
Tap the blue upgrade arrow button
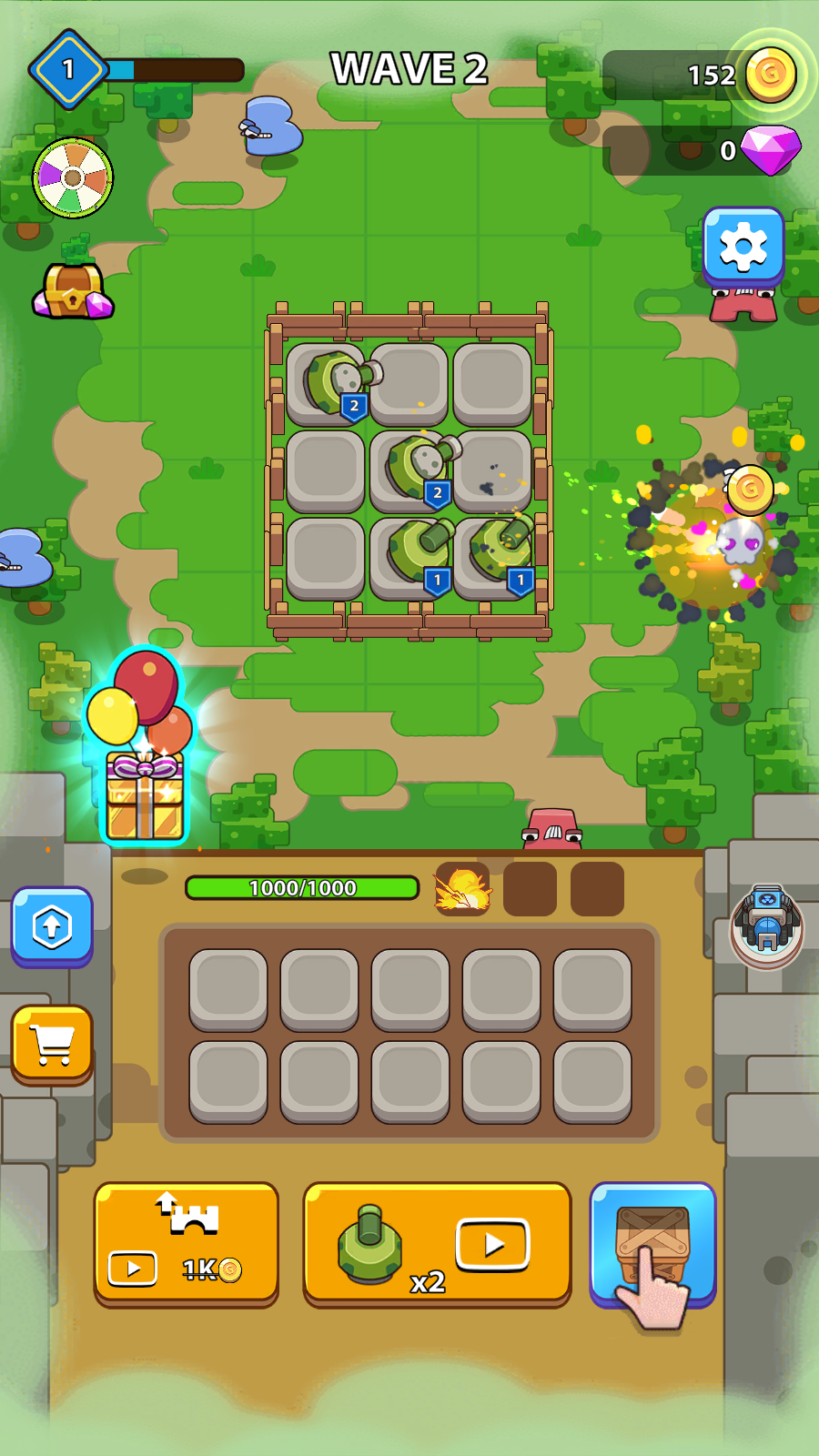52,926
